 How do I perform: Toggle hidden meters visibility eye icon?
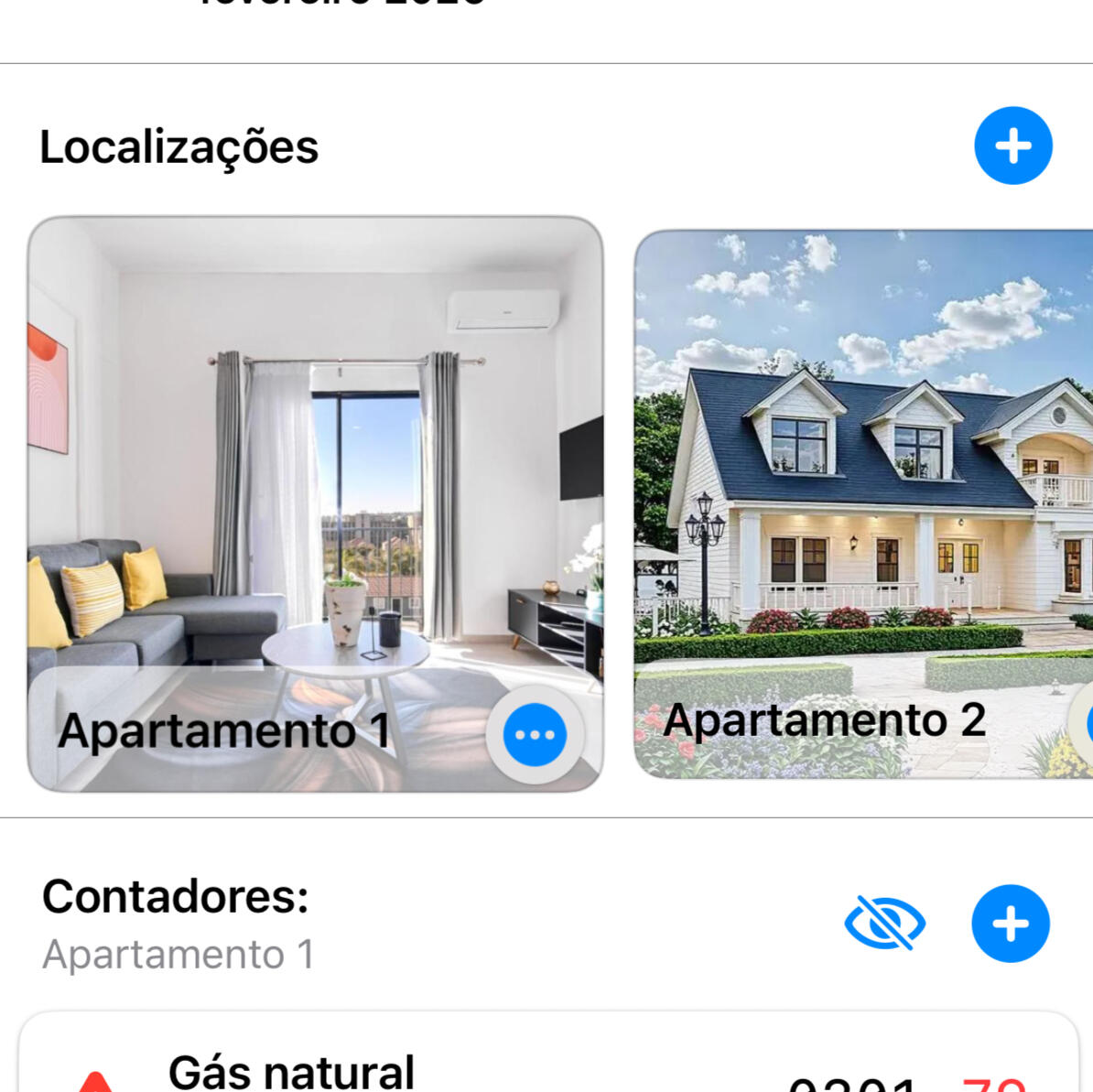pyautogui.click(x=883, y=924)
